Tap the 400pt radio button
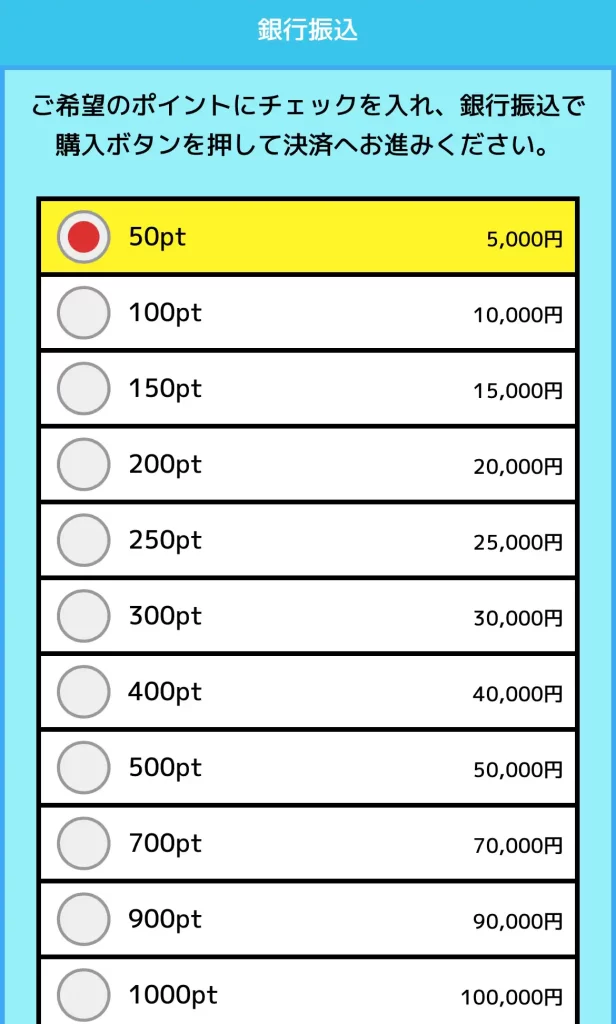Viewport: 616px width, 1024px height. click(83, 692)
